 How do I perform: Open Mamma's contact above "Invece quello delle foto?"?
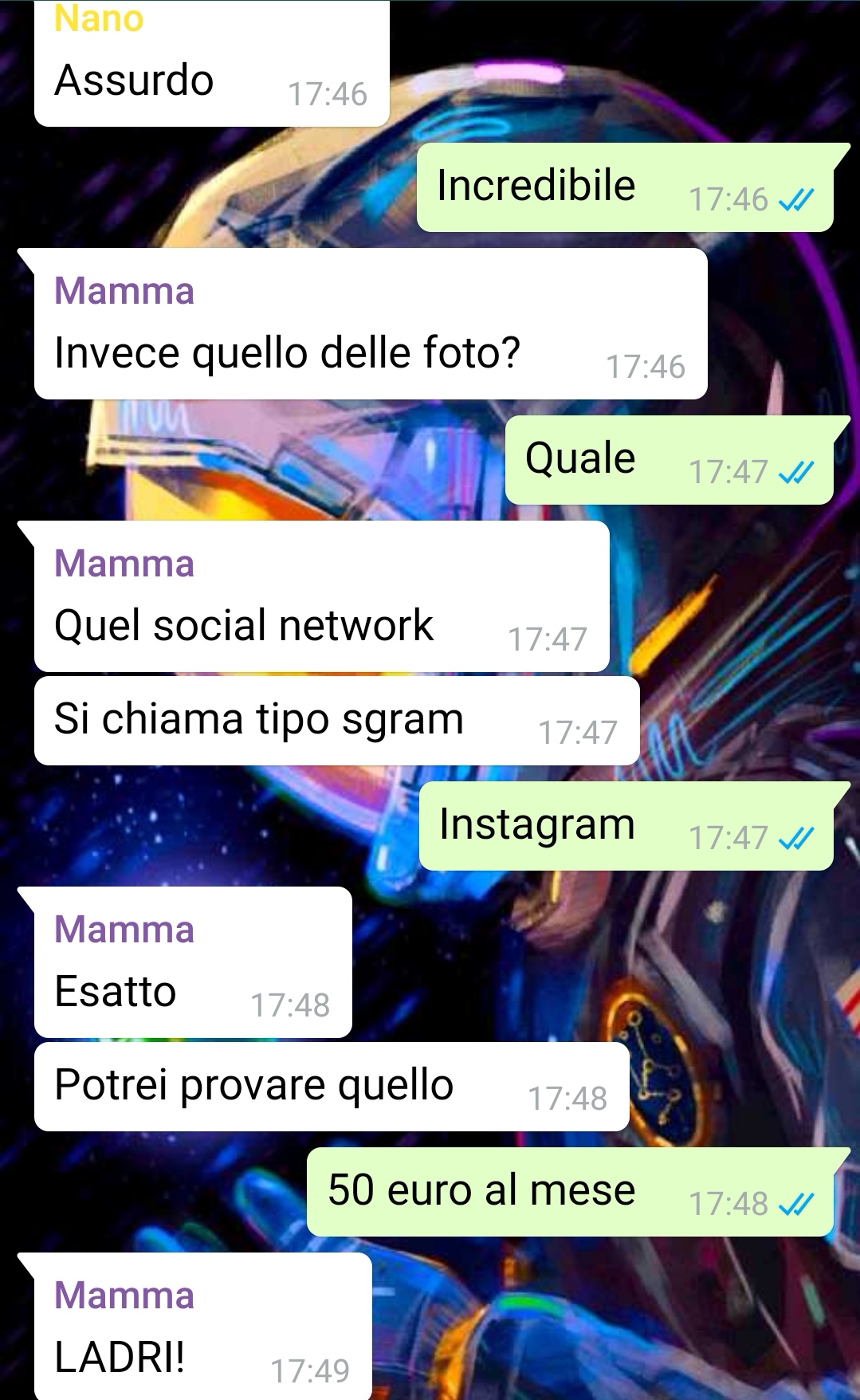point(124,291)
